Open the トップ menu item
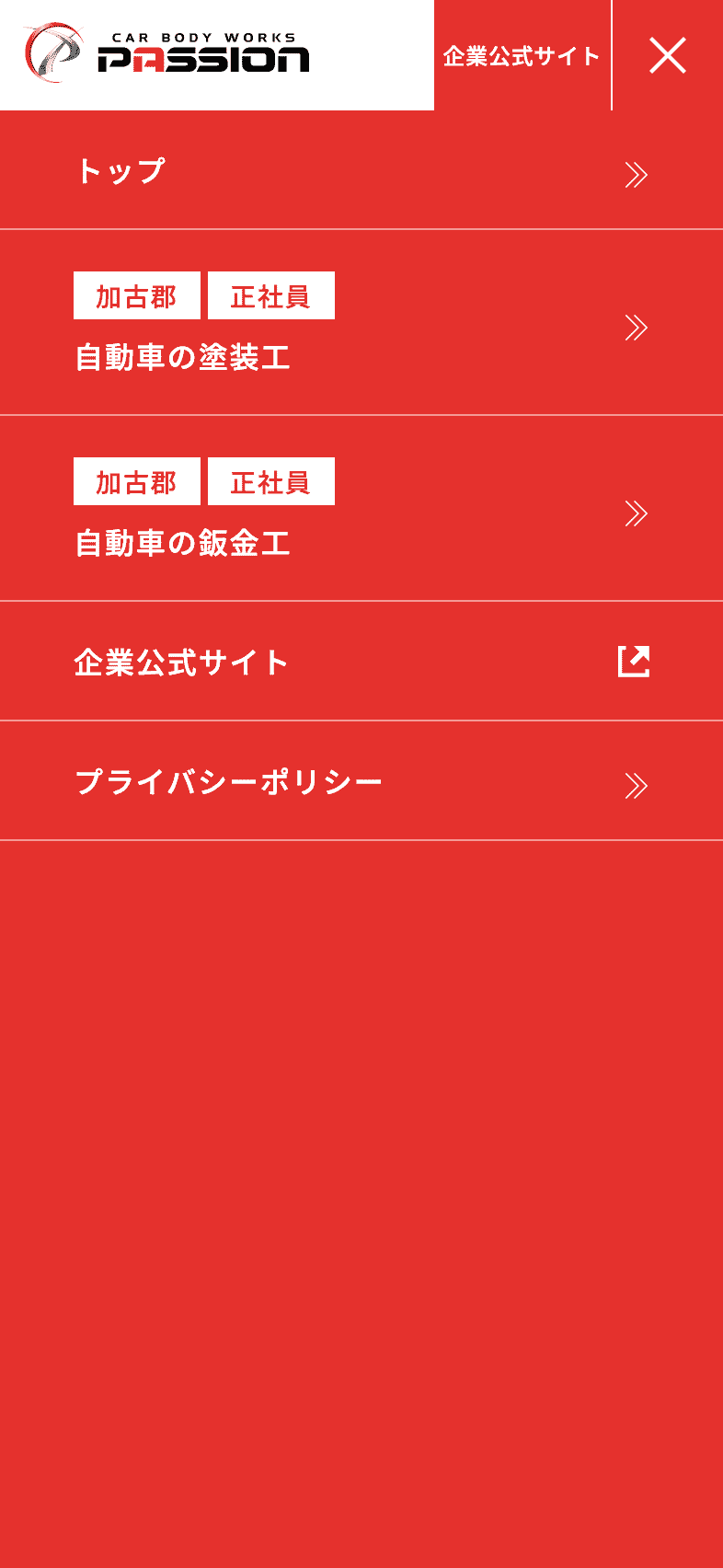 [361, 171]
